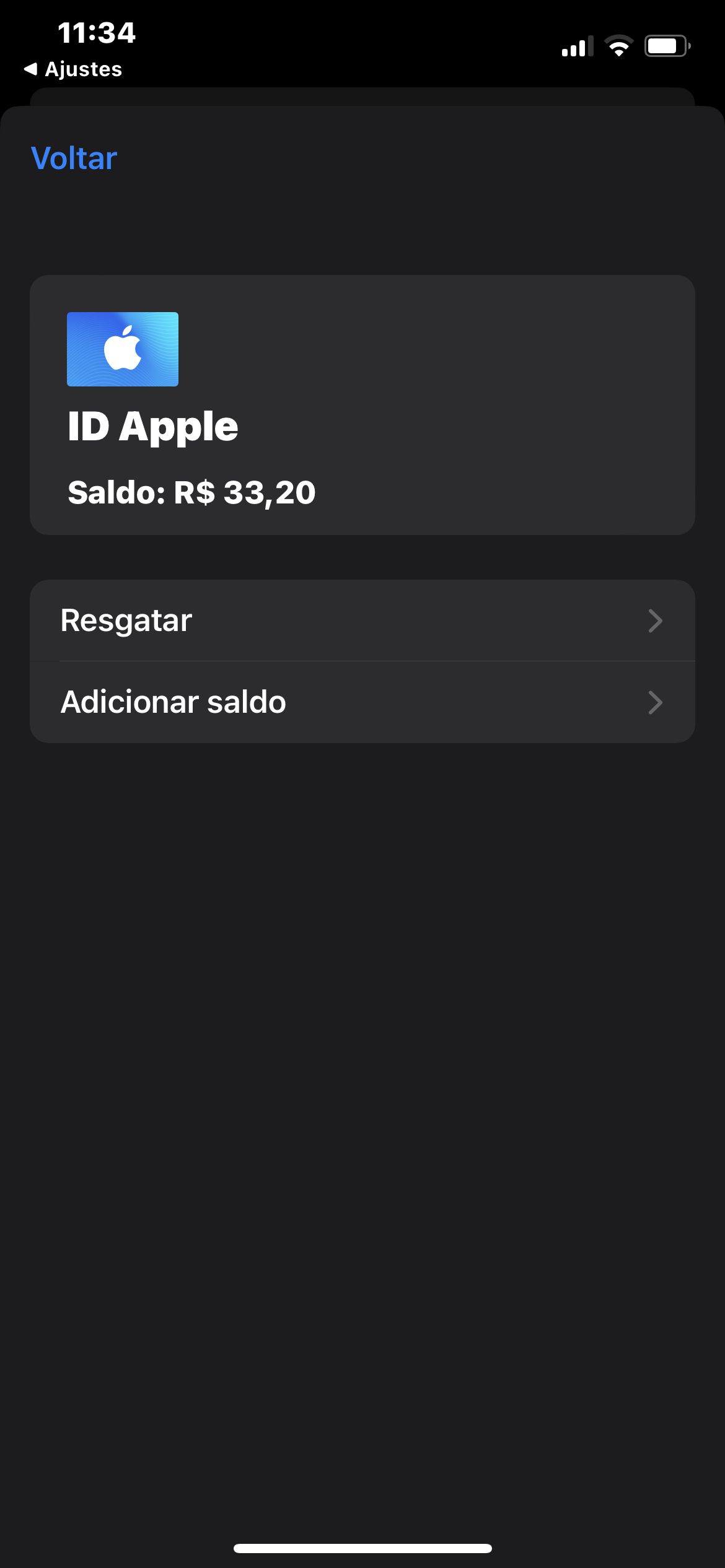
Task: Return to Ajustes via status bar link
Action: pyautogui.click(x=74, y=69)
